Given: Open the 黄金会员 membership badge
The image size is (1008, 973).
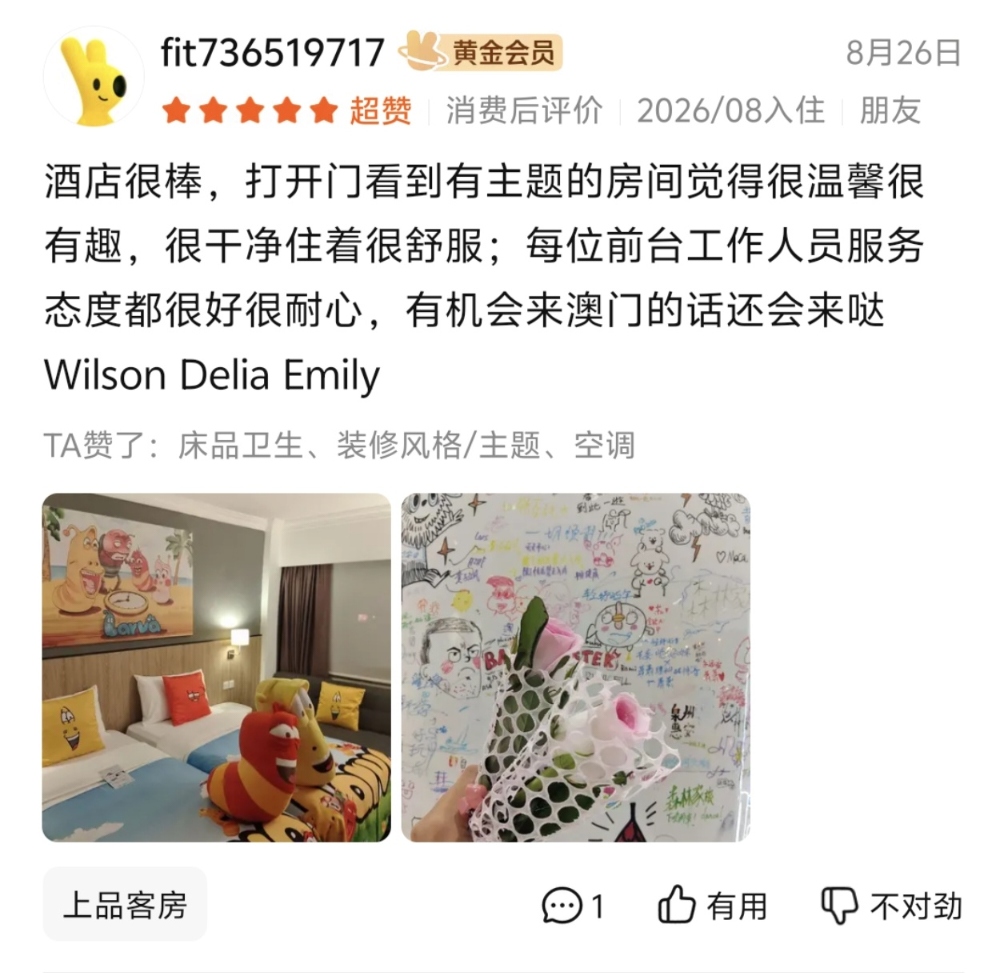Looking at the screenshot, I should point(480,52).
